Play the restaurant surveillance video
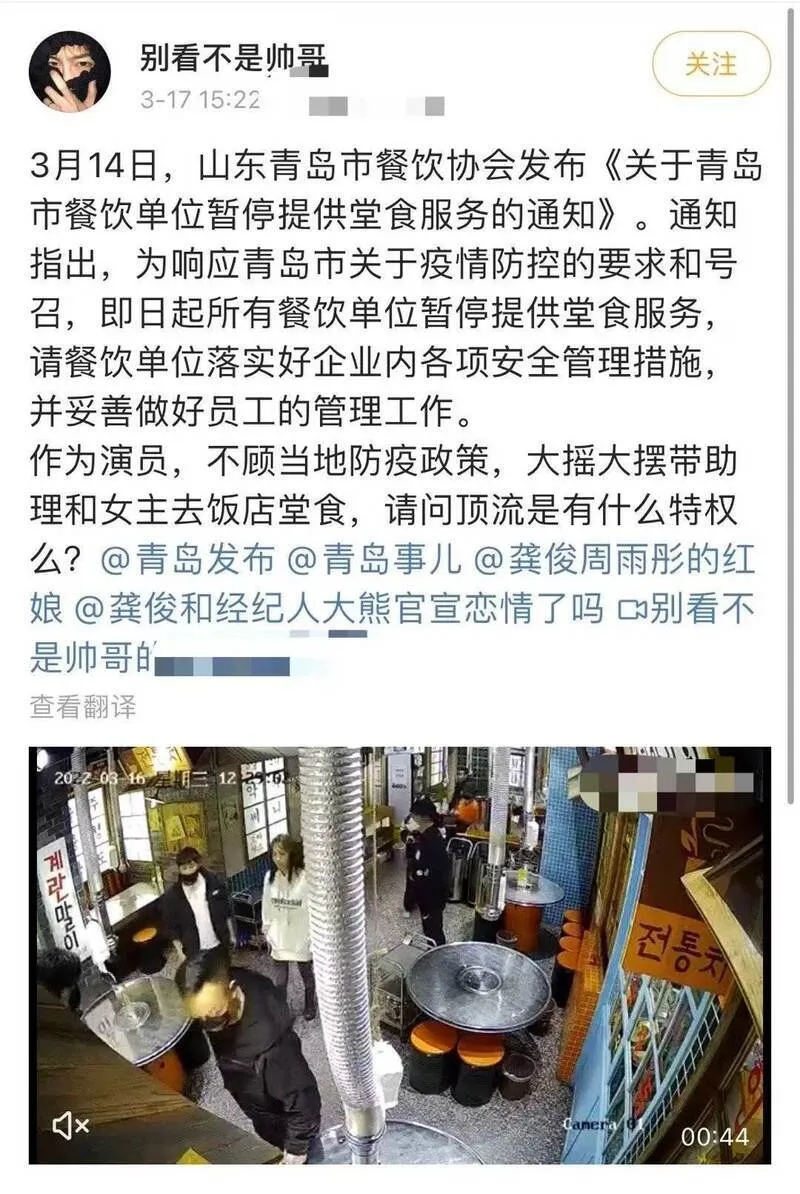The image size is (800, 1194). pos(399,955)
